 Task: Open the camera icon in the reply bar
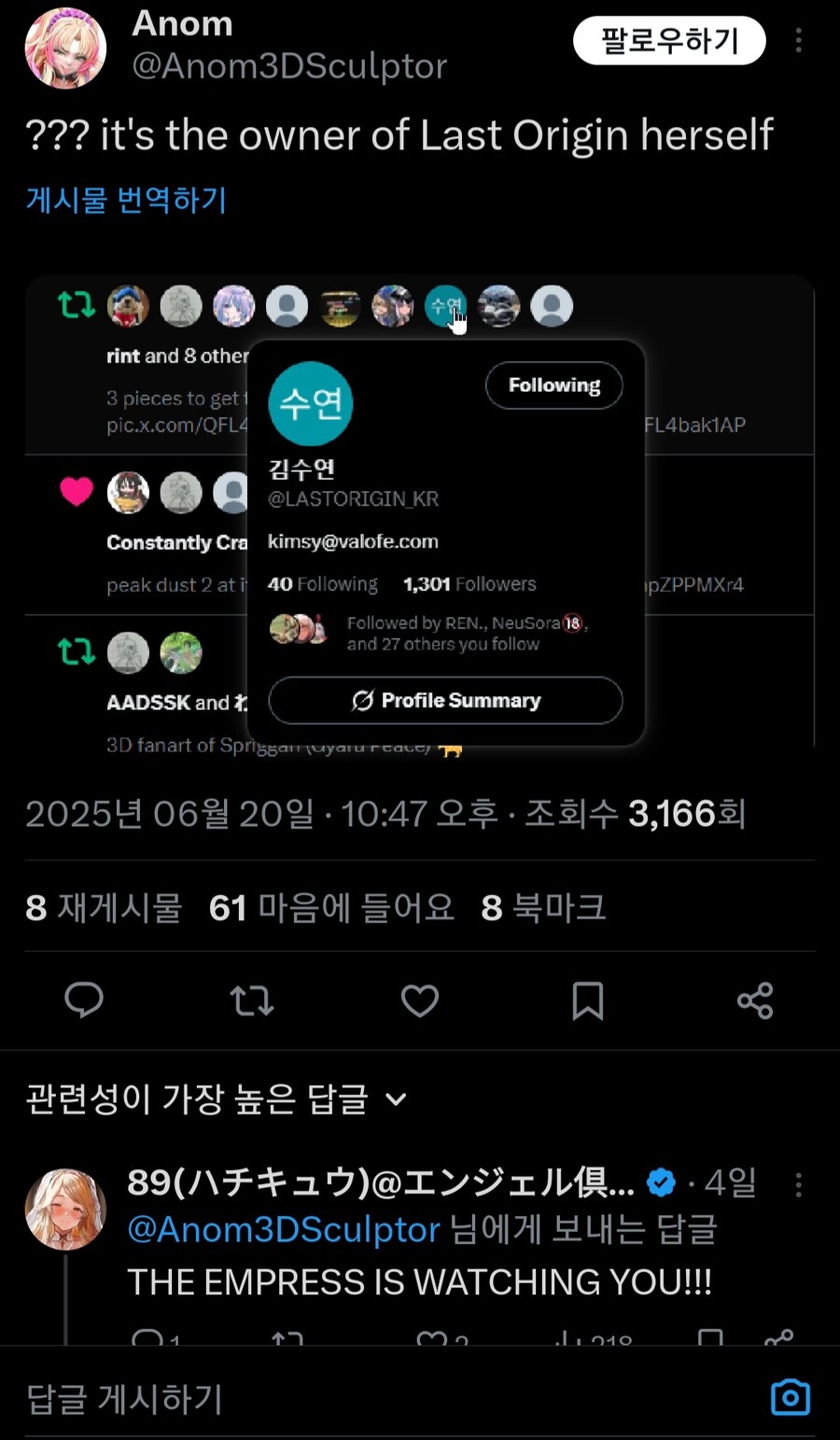[x=790, y=1397]
